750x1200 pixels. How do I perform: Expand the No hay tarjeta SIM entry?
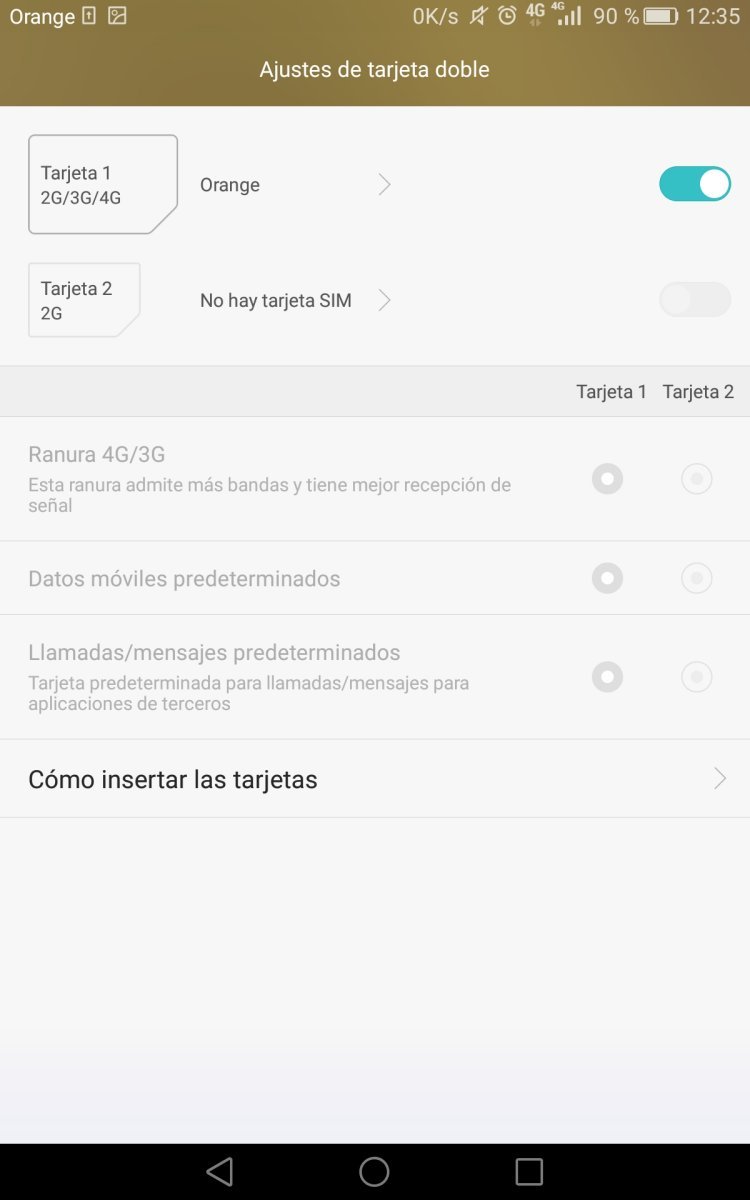pos(385,300)
